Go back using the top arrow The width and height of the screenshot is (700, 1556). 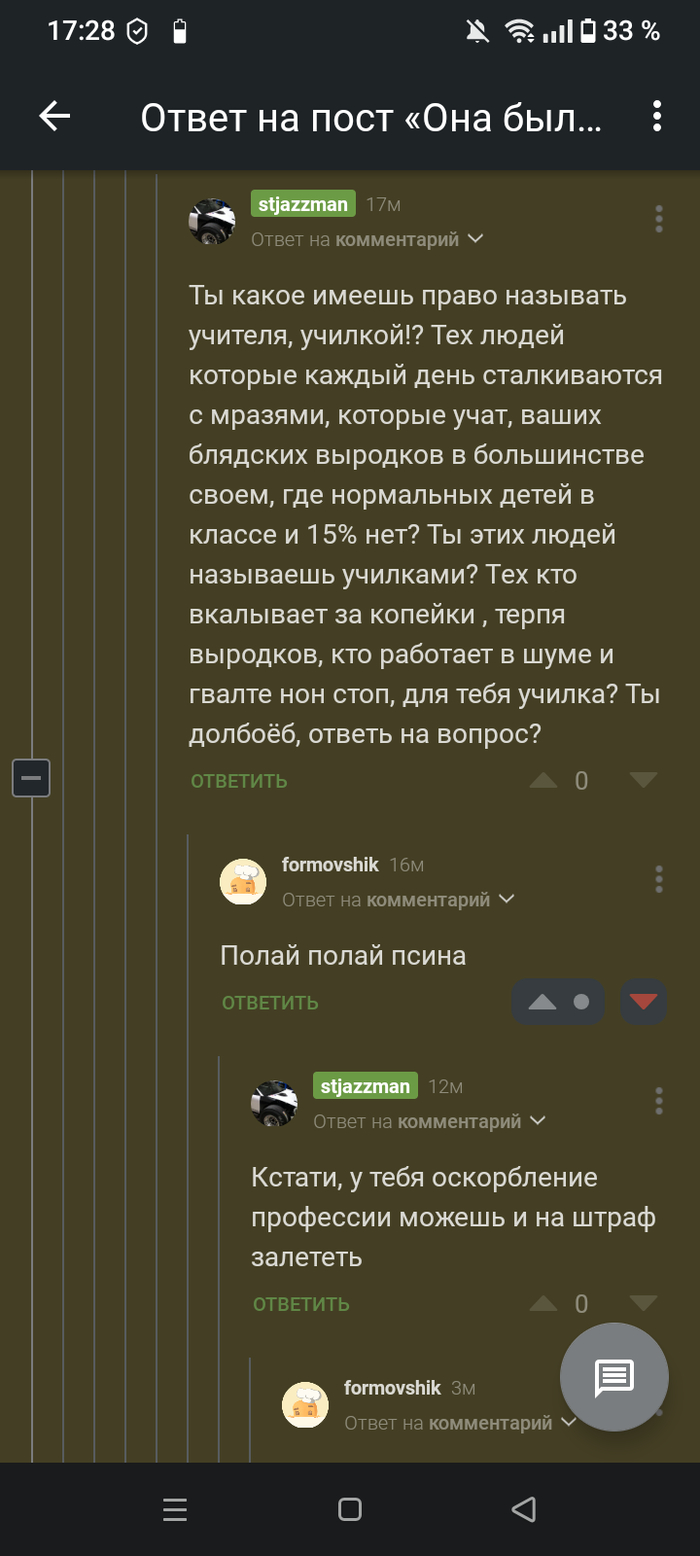point(55,117)
